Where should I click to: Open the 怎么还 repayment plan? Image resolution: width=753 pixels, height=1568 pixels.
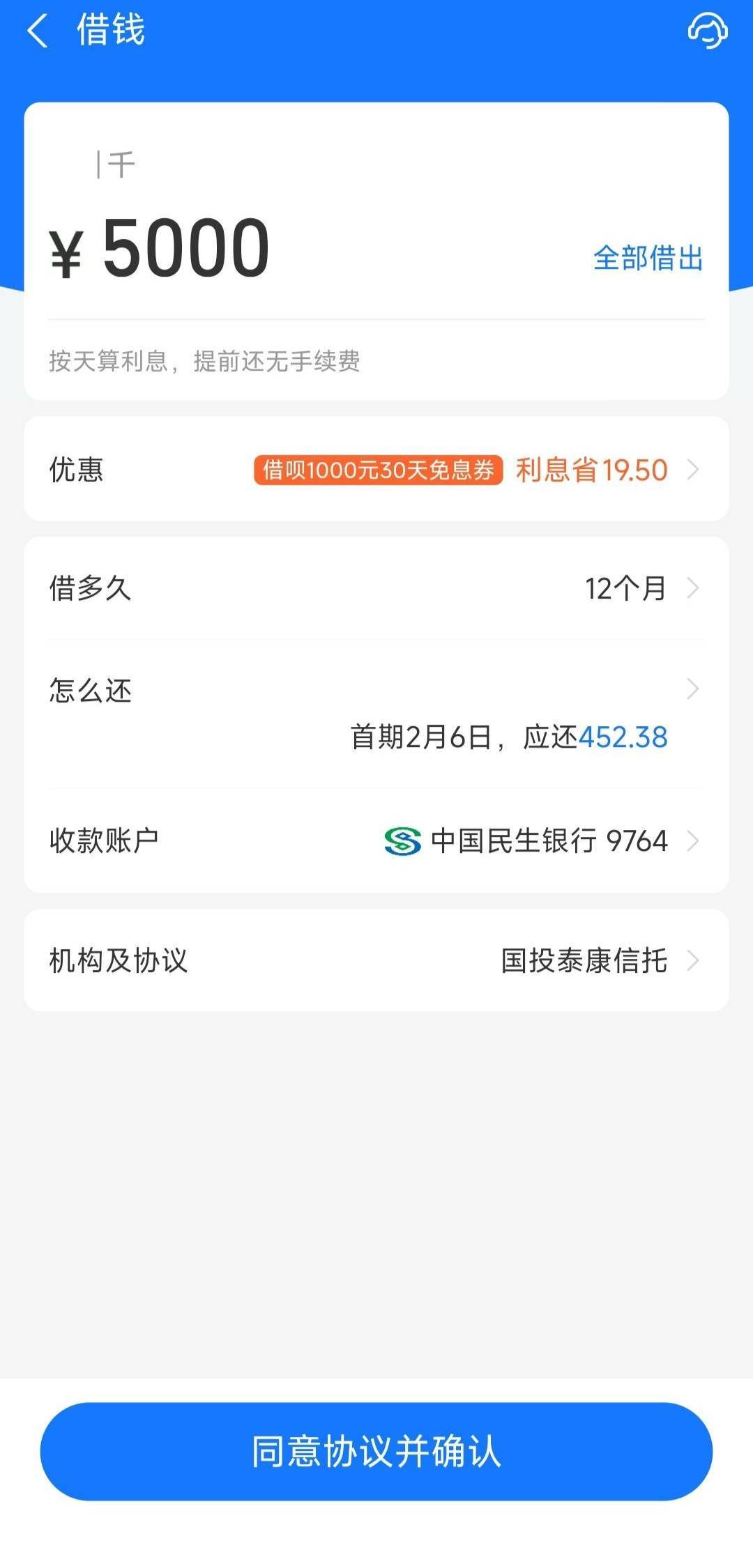376,712
